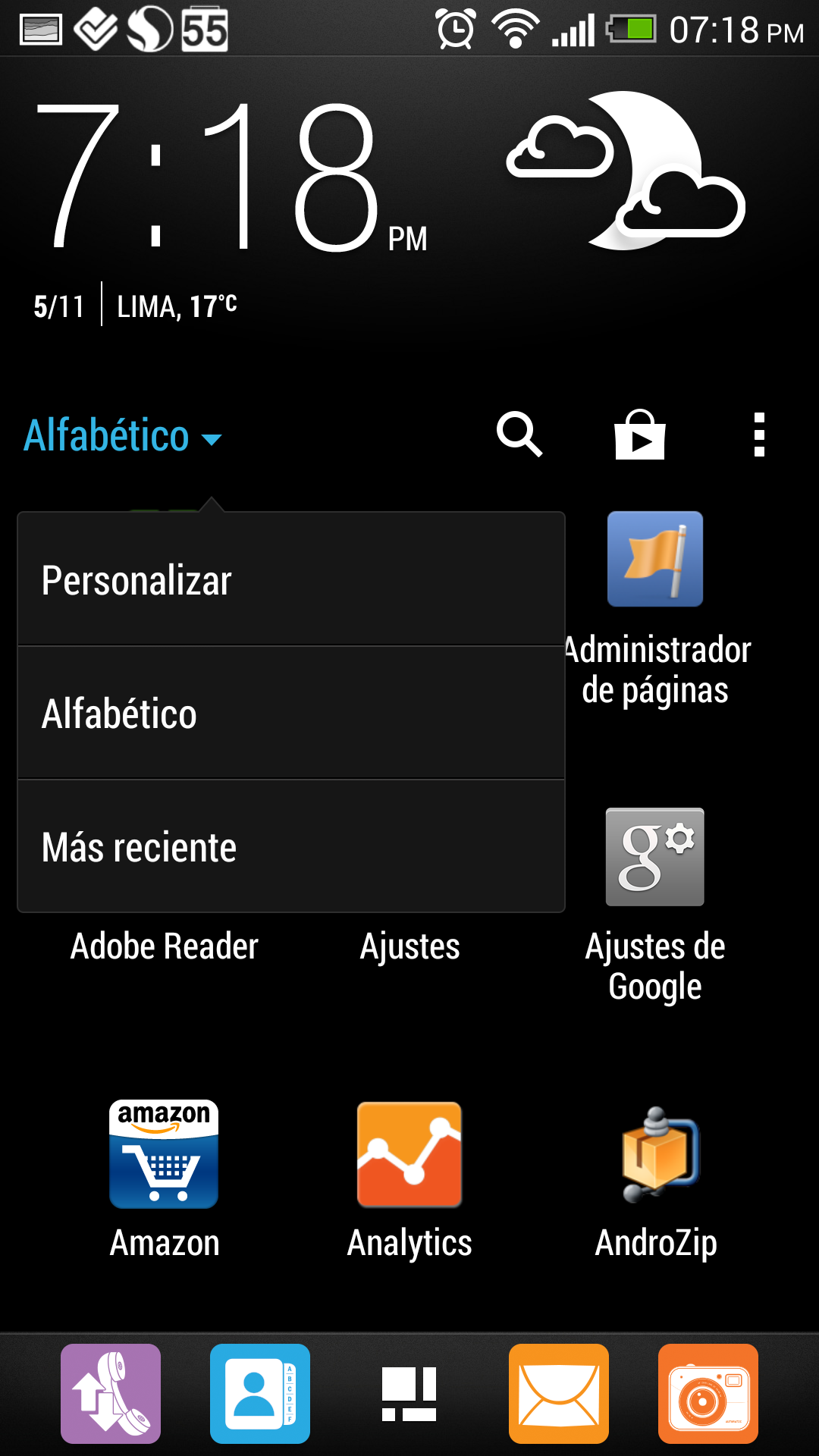Select Más reciente ordering
Image resolution: width=819 pixels, height=1456 pixels.
(x=291, y=846)
